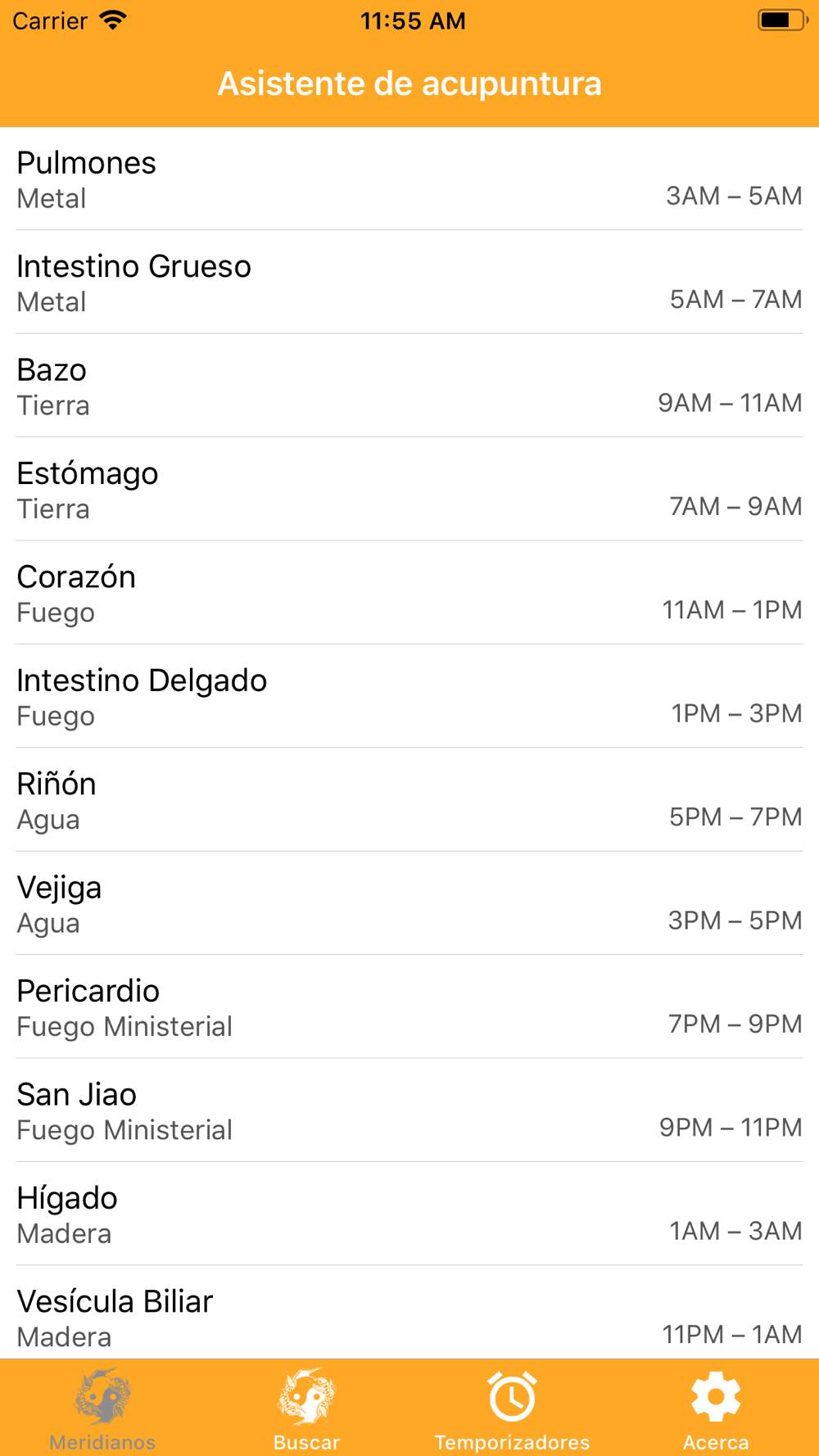Image resolution: width=819 pixels, height=1456 pixels.
Task: Select the Intestino Grueso row
Action: (x=409, y=282)
